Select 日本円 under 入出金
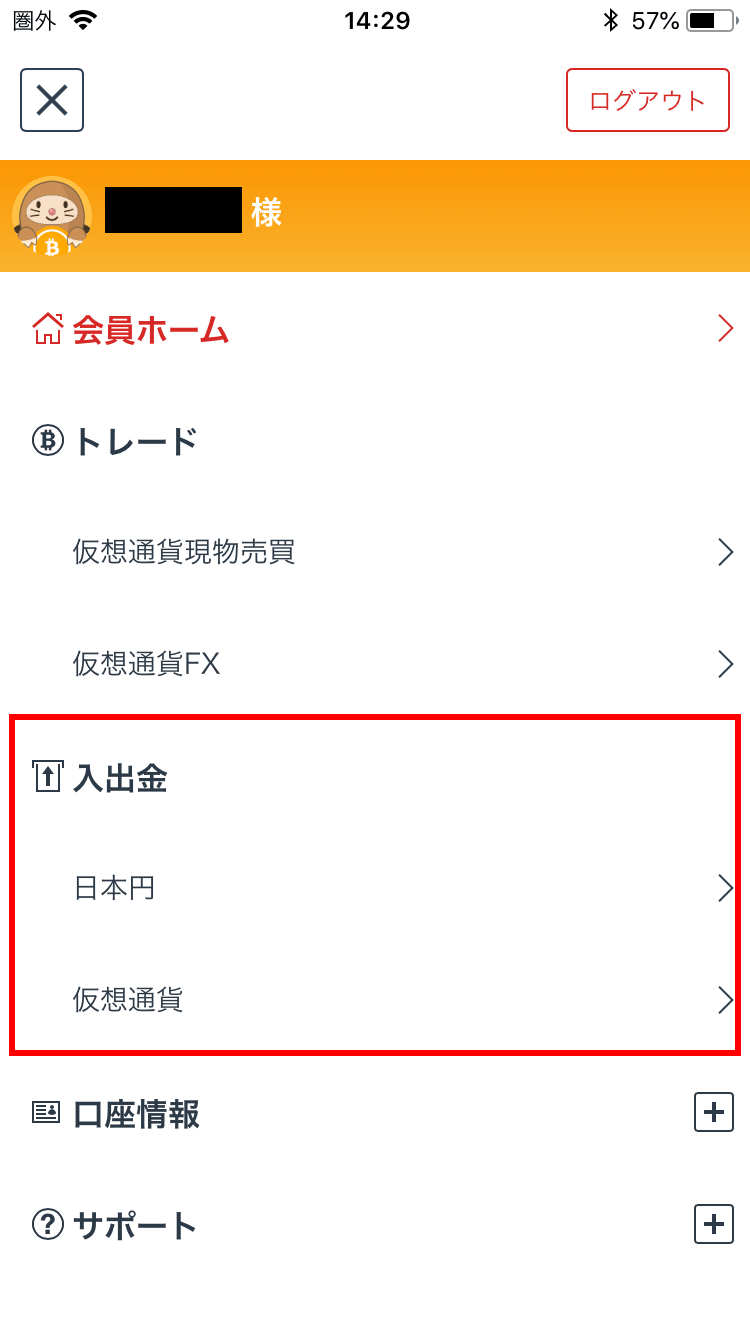The image size is (750, 1334). tap(375, 888)
